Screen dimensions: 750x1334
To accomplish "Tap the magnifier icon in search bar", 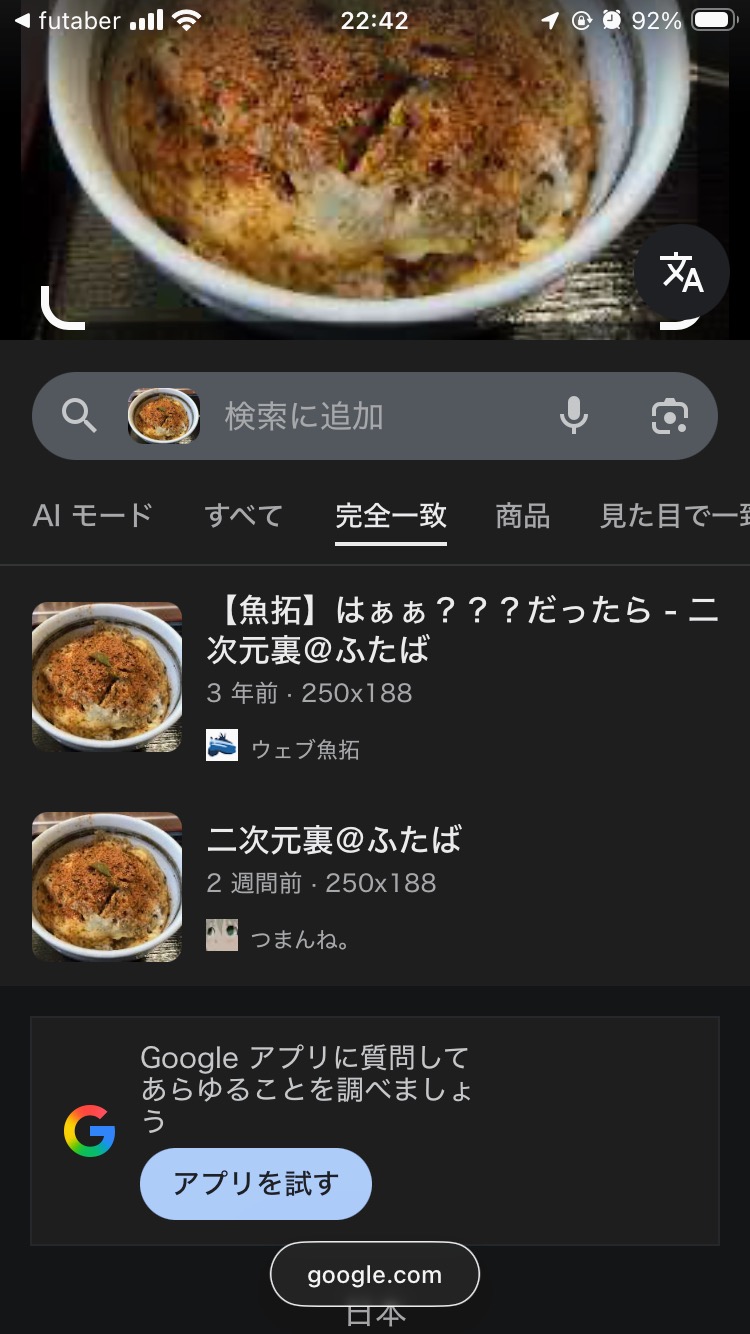I will pos(79,416).
